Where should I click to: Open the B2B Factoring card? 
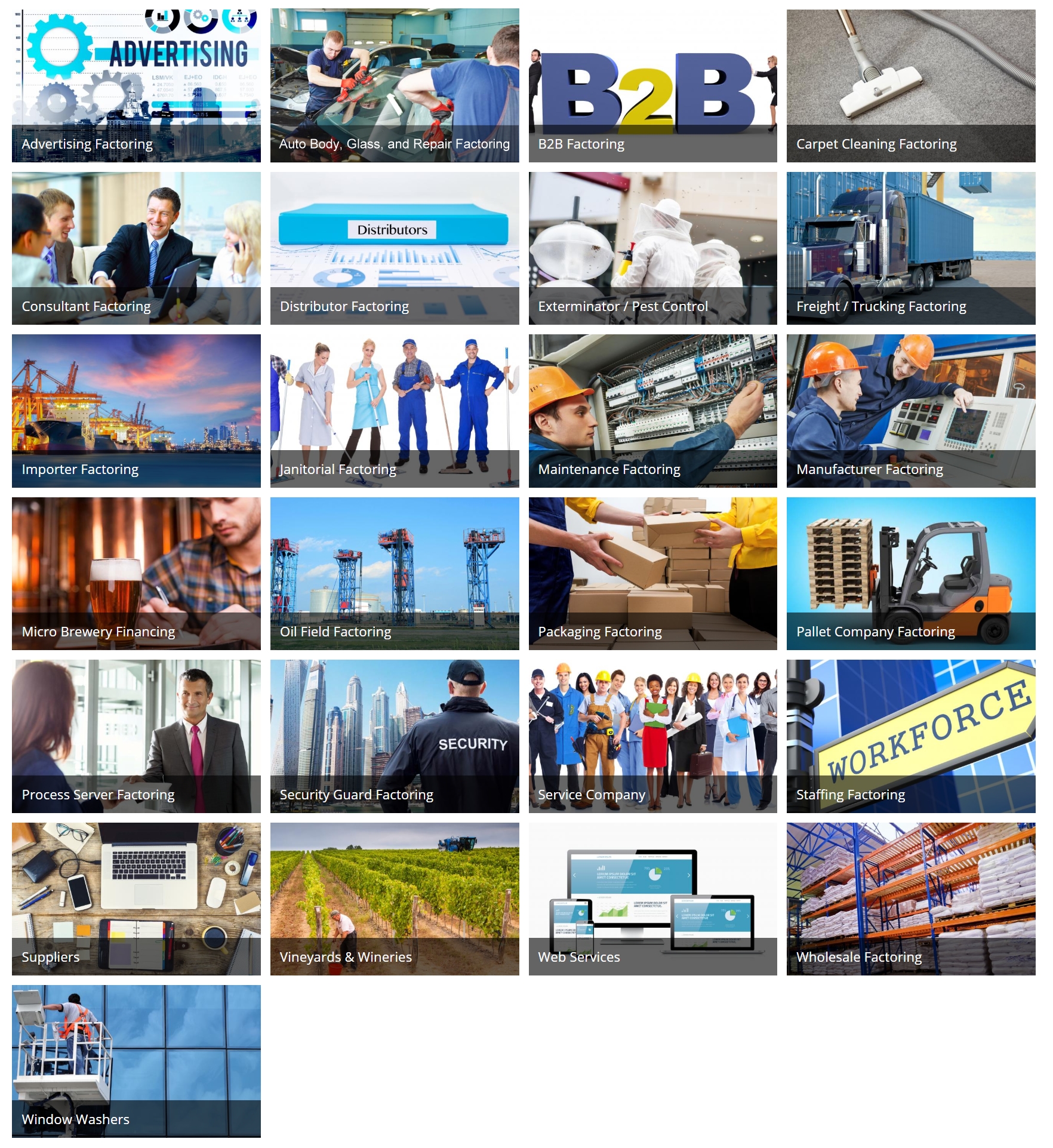tap(652, 85)
